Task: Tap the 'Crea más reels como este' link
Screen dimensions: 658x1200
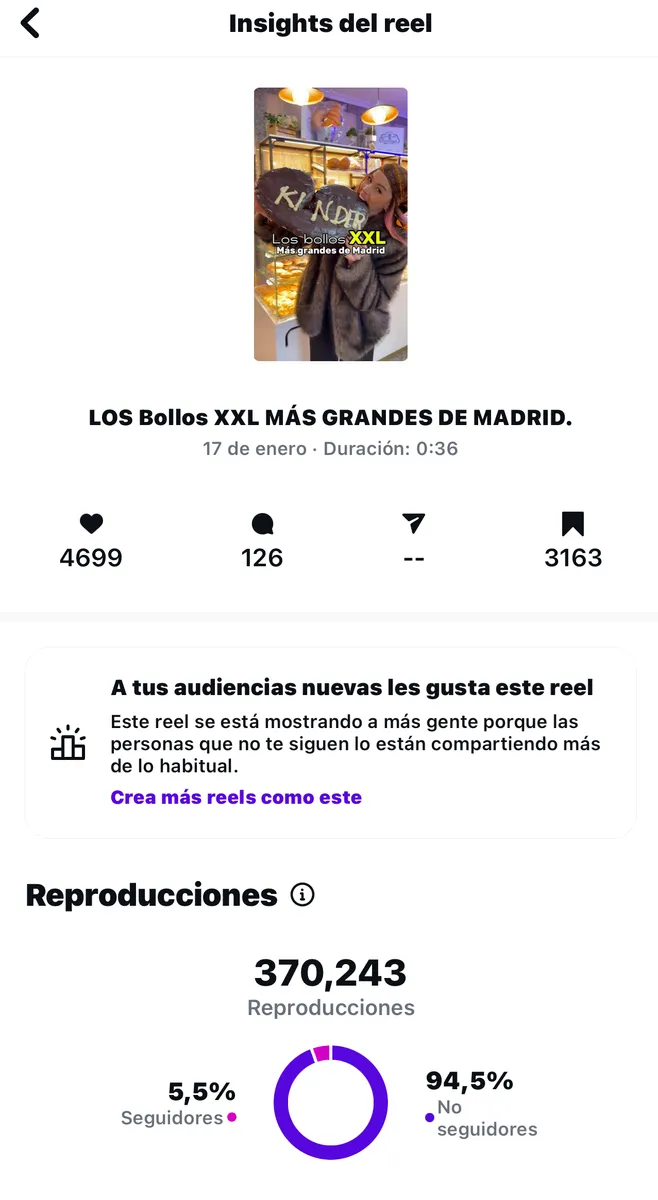Action: 236,797
